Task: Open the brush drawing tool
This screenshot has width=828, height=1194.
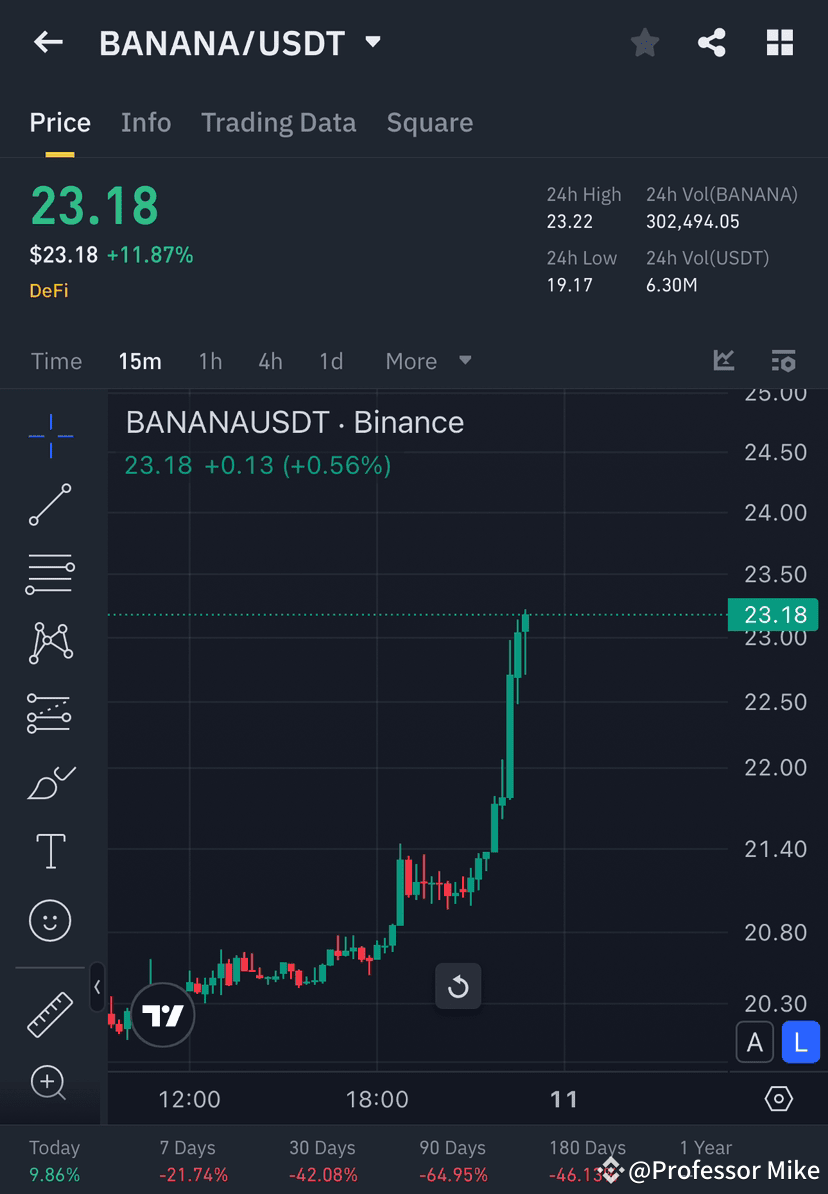Action: pos(49,781)
